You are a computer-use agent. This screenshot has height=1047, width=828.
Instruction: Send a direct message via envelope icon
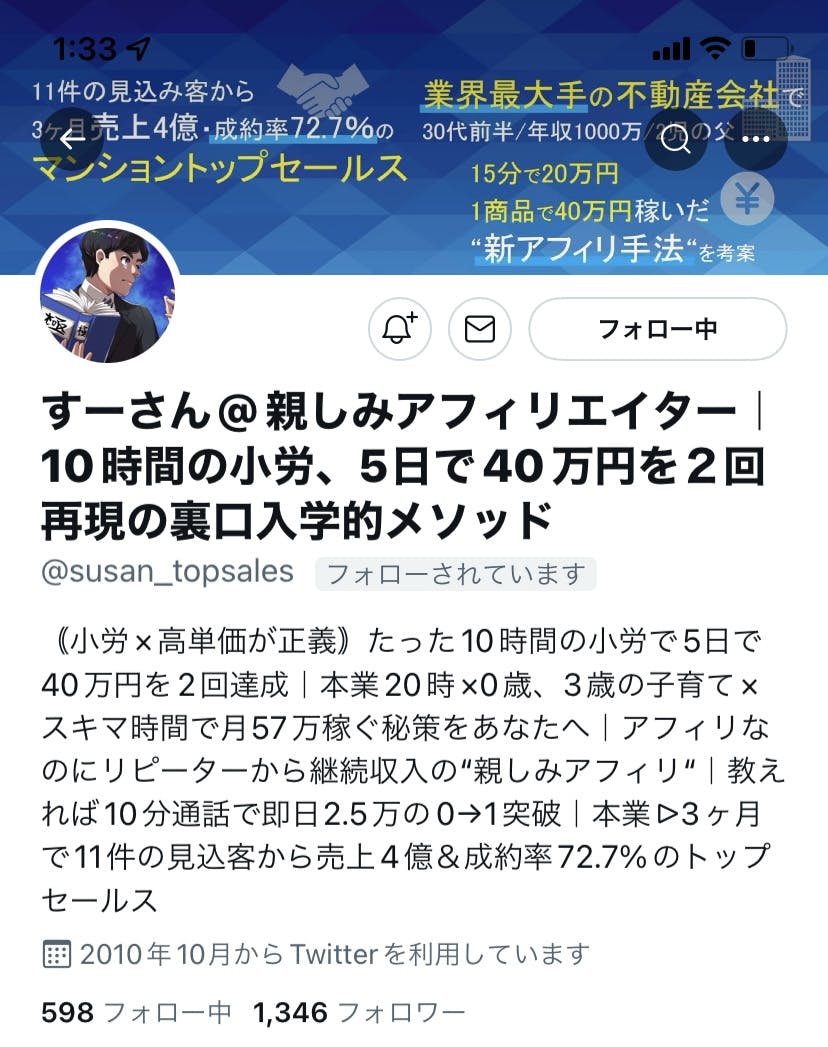480,328
